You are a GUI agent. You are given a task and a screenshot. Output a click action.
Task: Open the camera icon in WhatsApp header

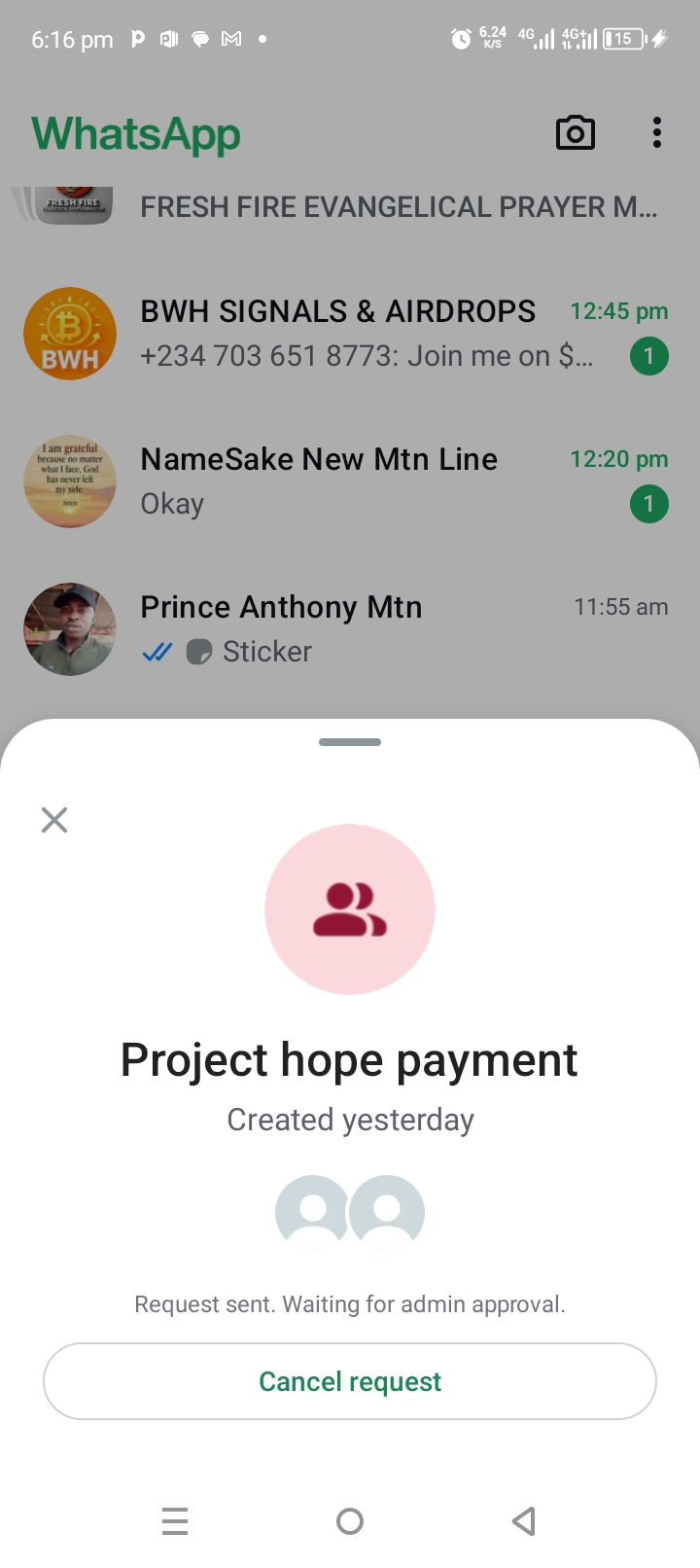575,133
